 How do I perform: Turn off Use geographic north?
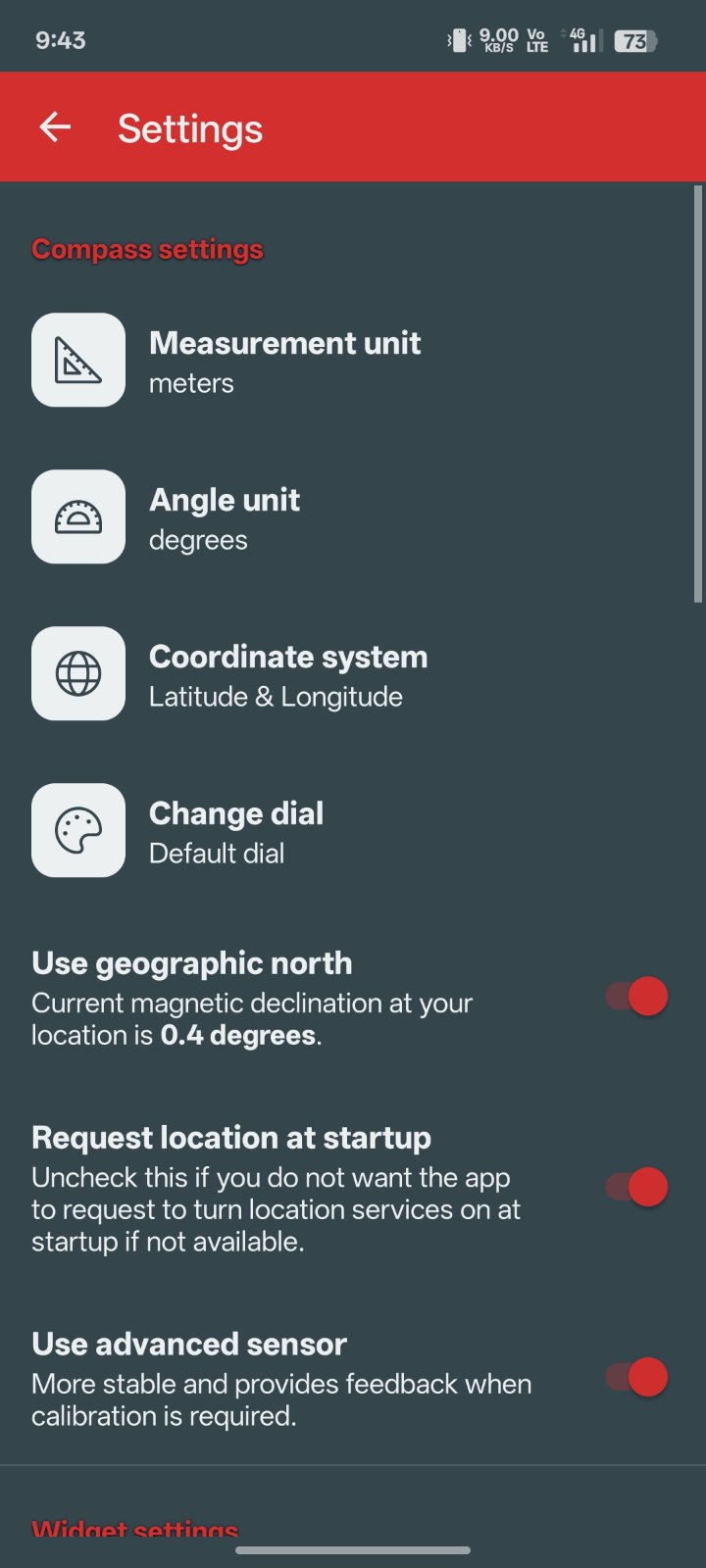pos(637,997)
